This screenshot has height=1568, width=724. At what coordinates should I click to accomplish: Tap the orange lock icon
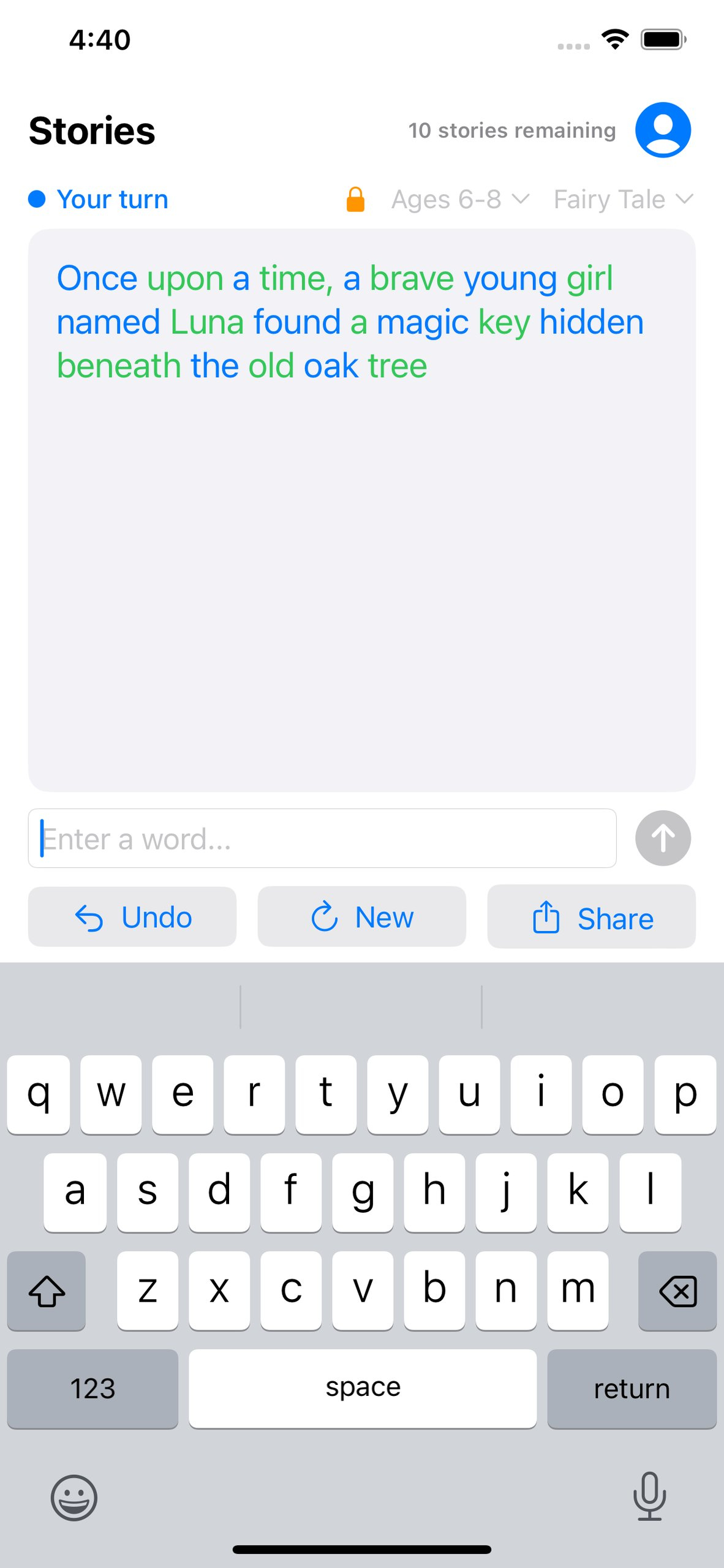tap(355, 200)
